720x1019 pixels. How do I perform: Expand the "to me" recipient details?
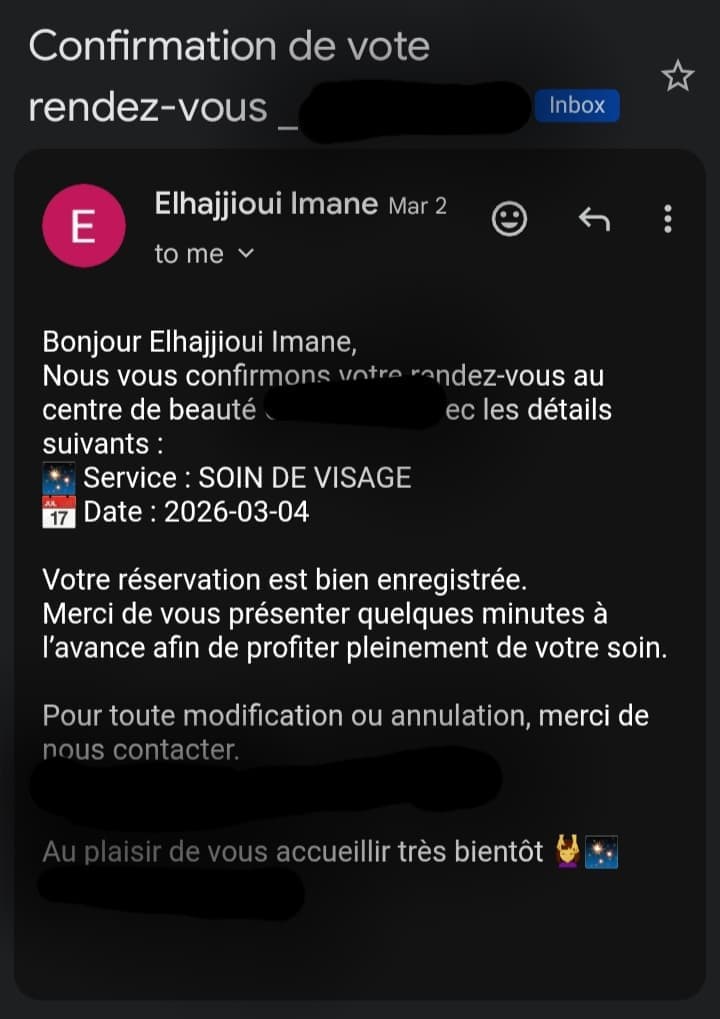coord(245,255)
